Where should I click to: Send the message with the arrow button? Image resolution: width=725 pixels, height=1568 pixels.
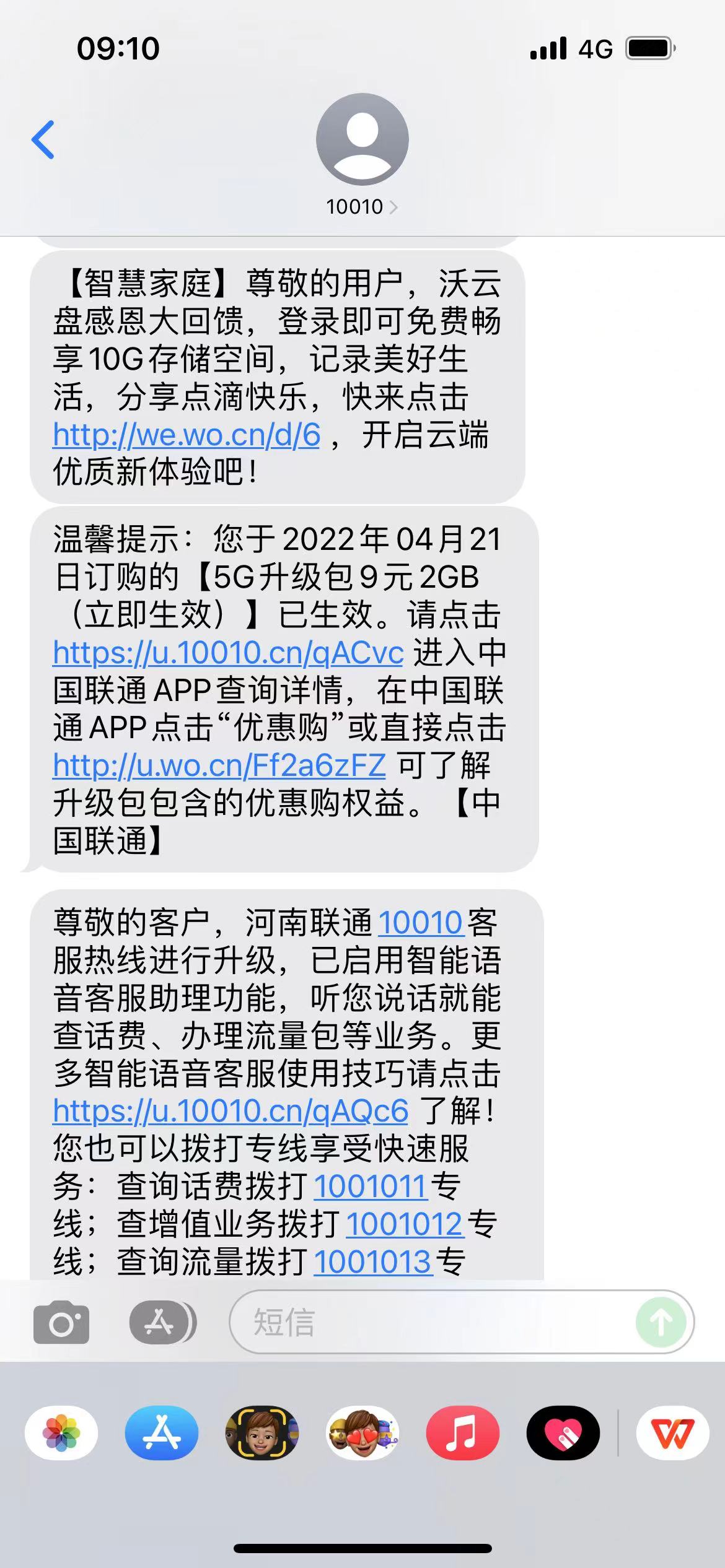[661, 1323]
